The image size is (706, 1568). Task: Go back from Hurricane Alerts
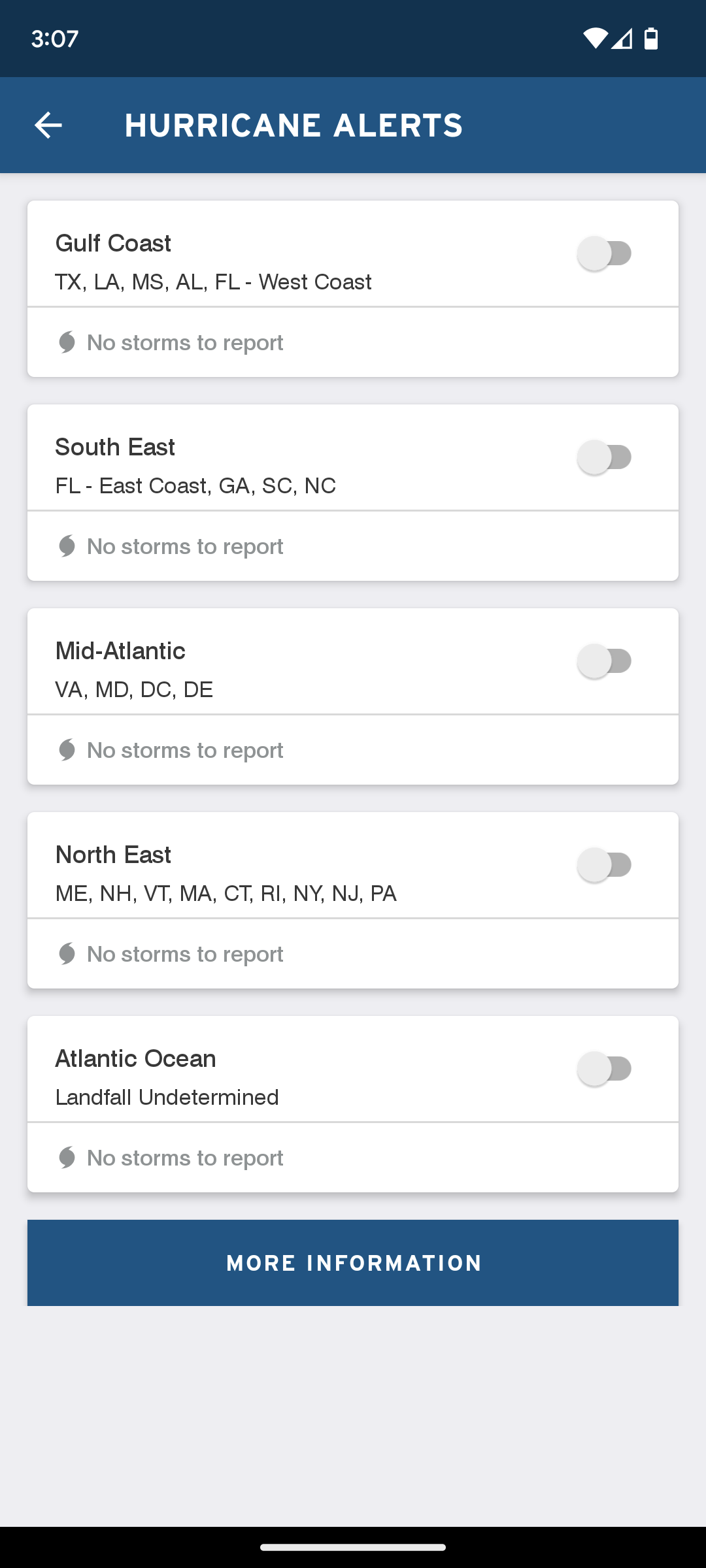(x=48, y=125)
